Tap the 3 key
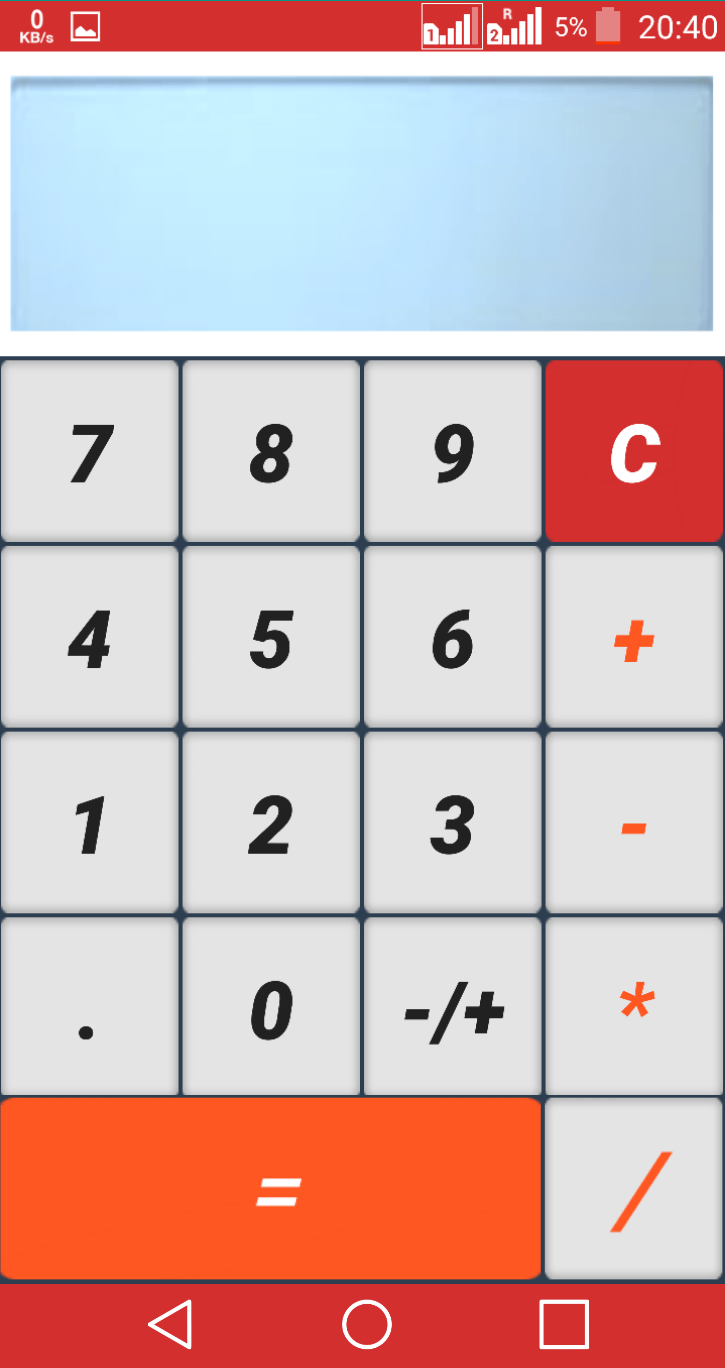 452,823
